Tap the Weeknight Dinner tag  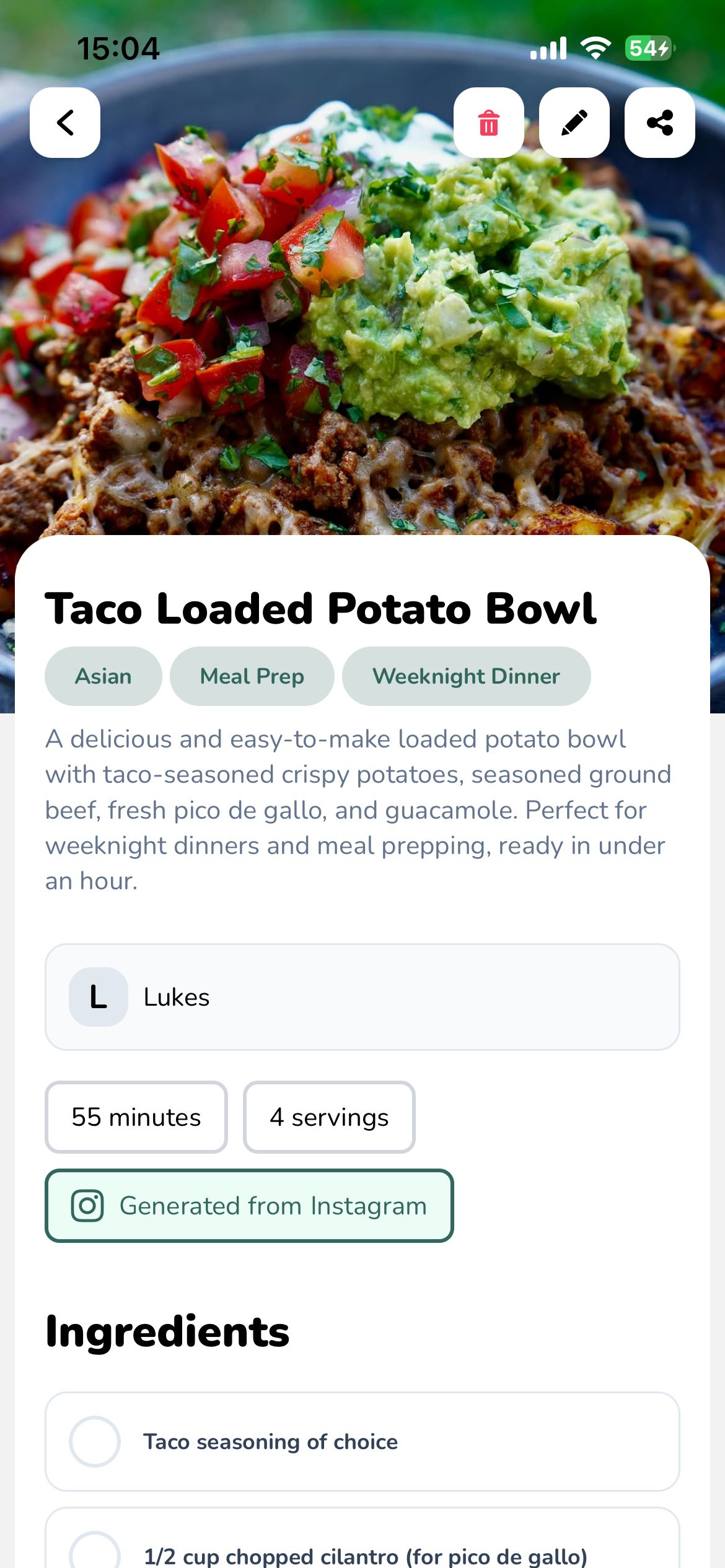pyautogui.click(x=466, y=676)
